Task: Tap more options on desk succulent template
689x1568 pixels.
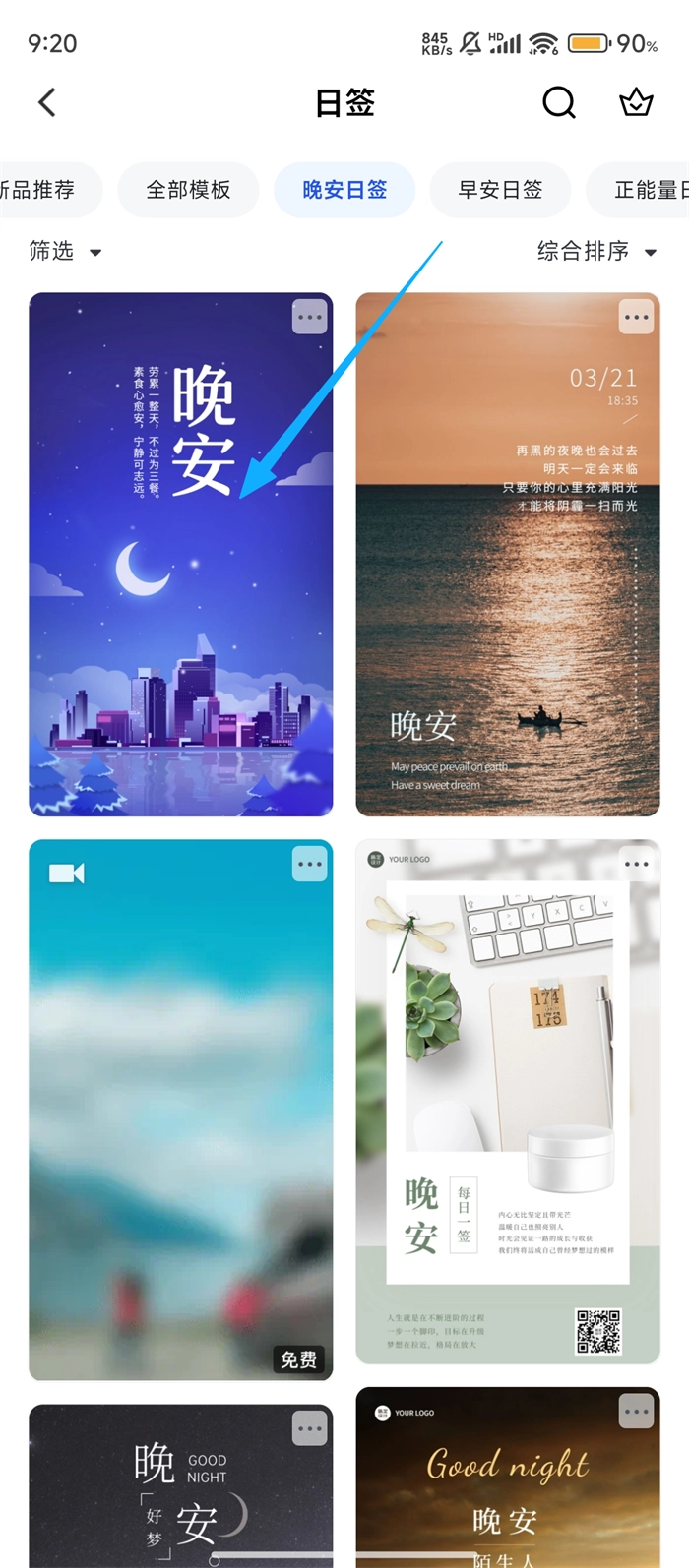Action: click(636, 864)
